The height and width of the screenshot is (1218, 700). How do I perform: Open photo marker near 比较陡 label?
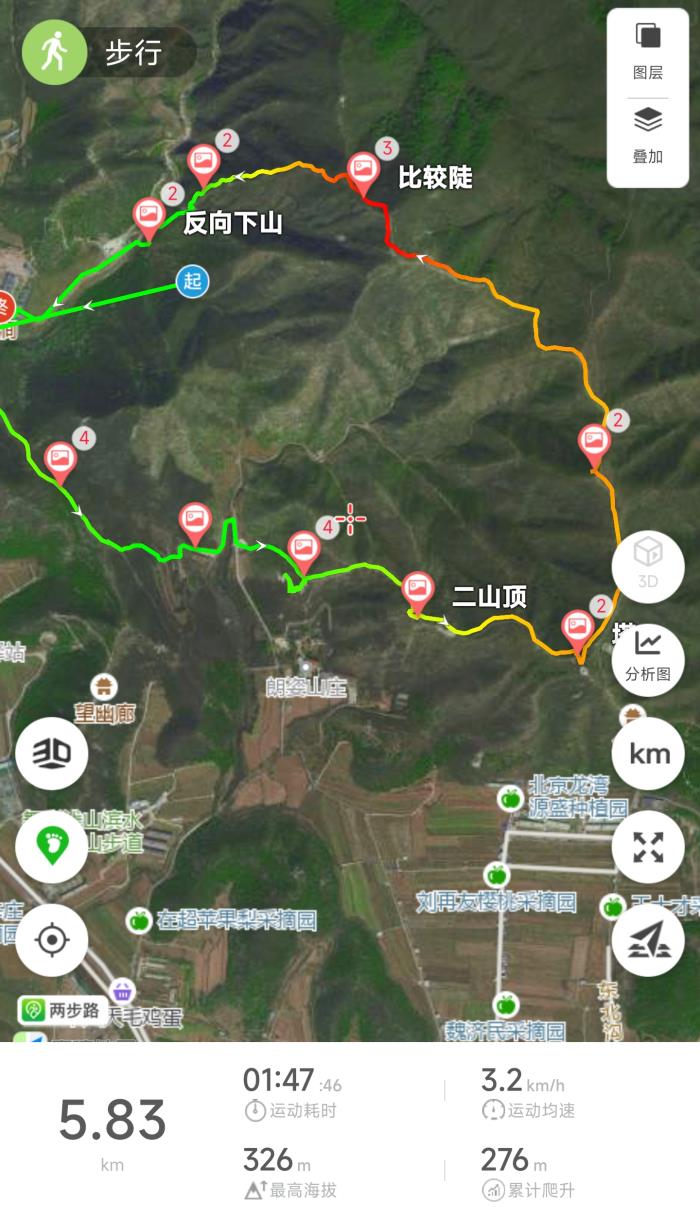(362, 171)
